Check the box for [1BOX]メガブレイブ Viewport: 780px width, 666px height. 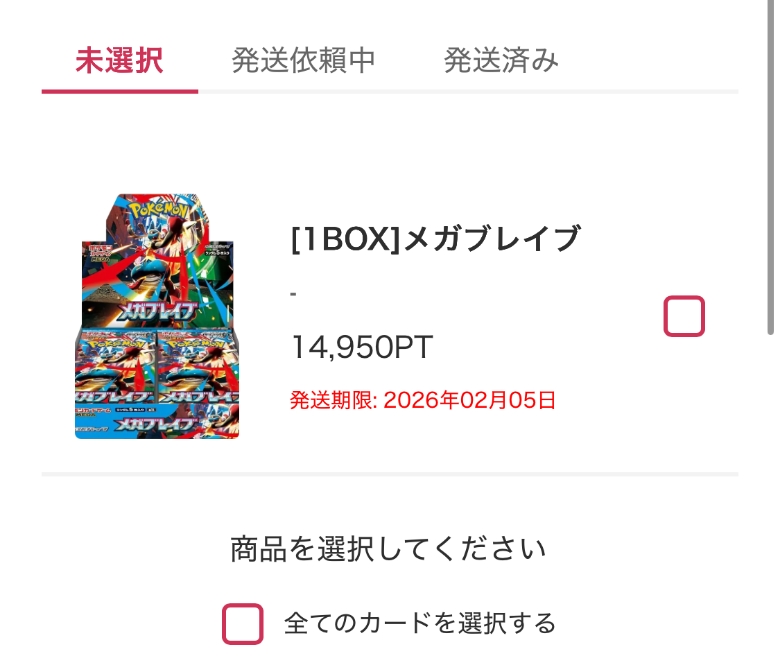tap(685, 317)
